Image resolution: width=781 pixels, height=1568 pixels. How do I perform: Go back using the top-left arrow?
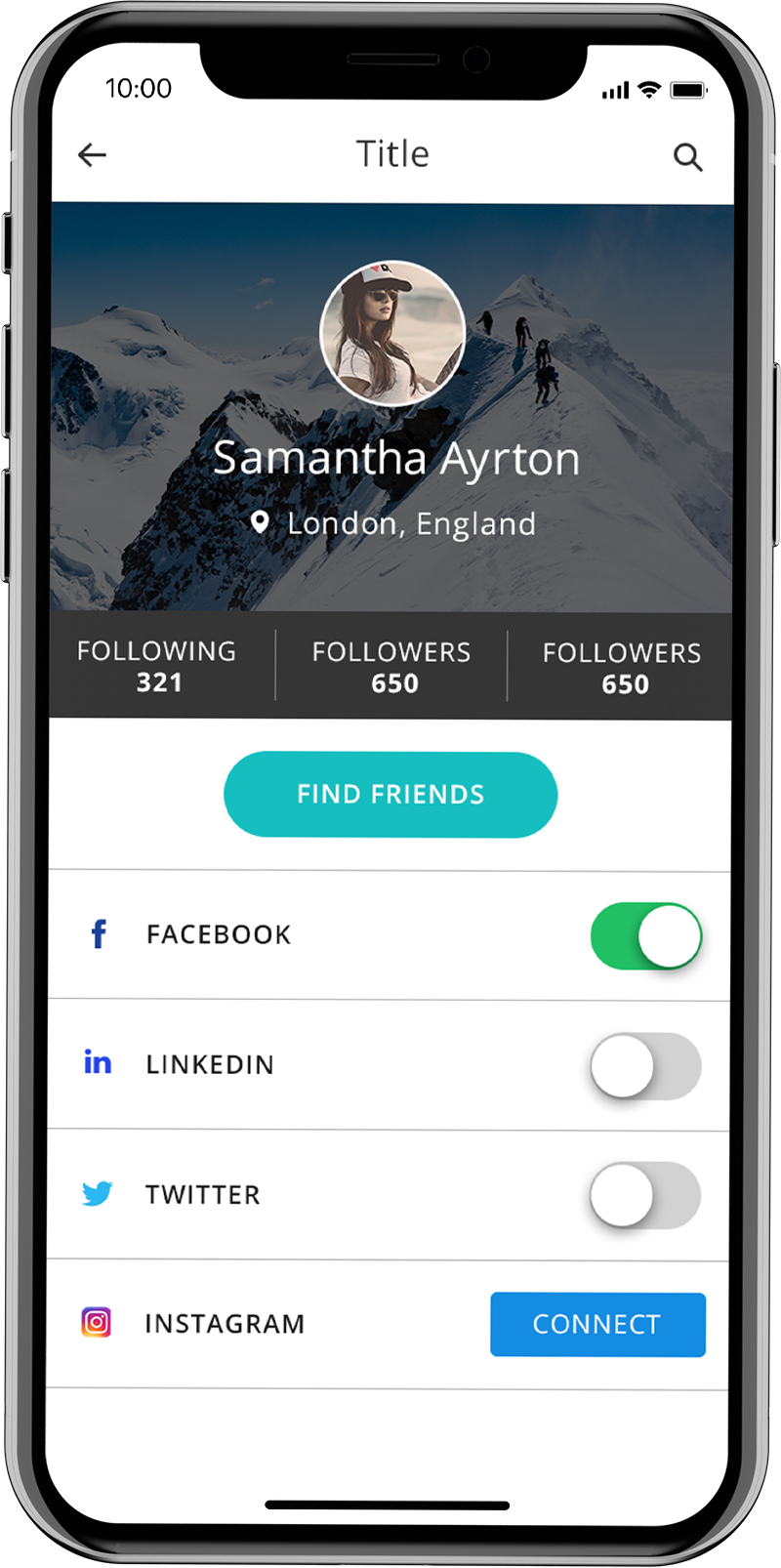92,154
